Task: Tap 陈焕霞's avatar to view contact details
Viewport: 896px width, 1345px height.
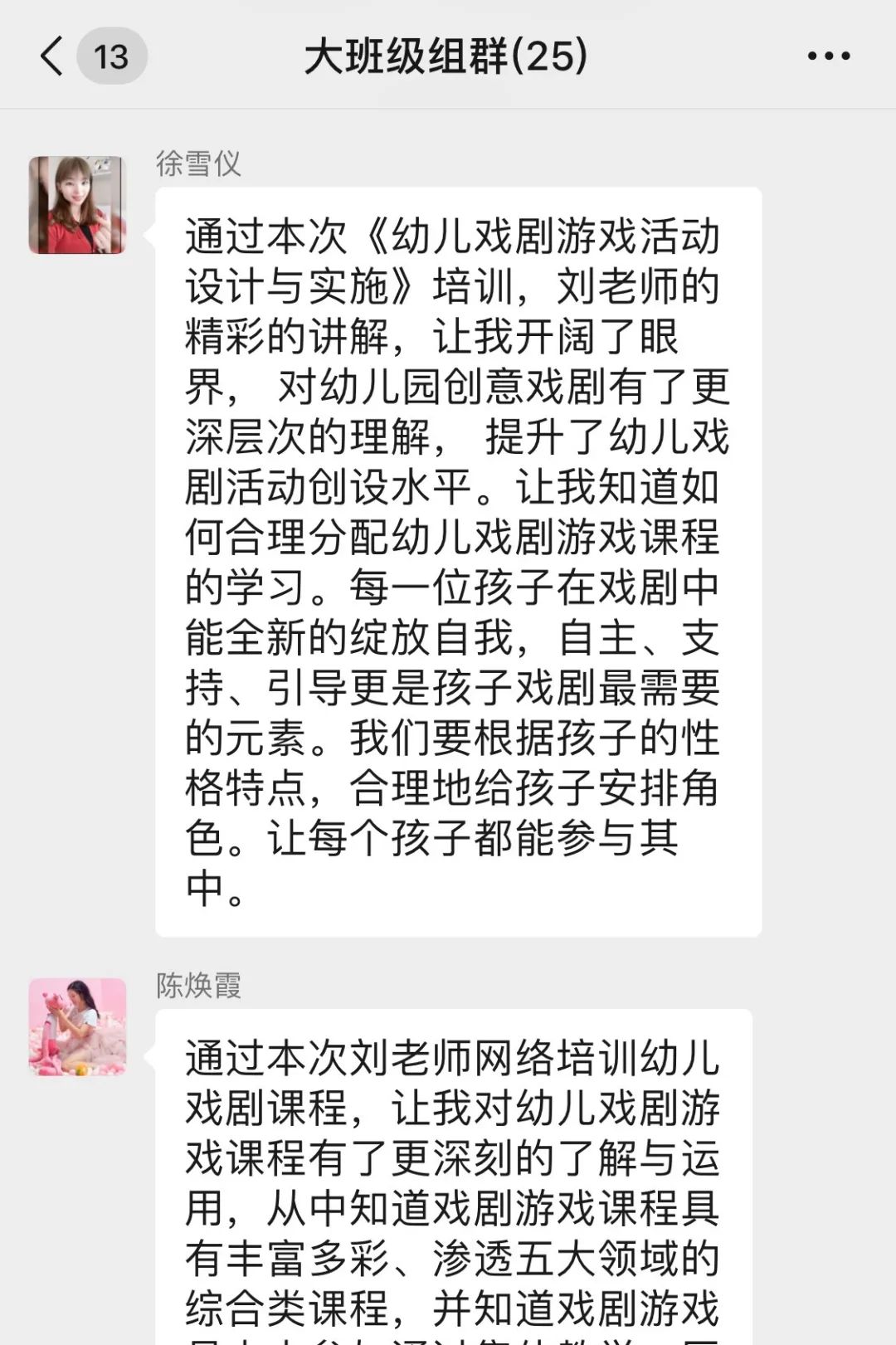Action: tap(80, 1027)
